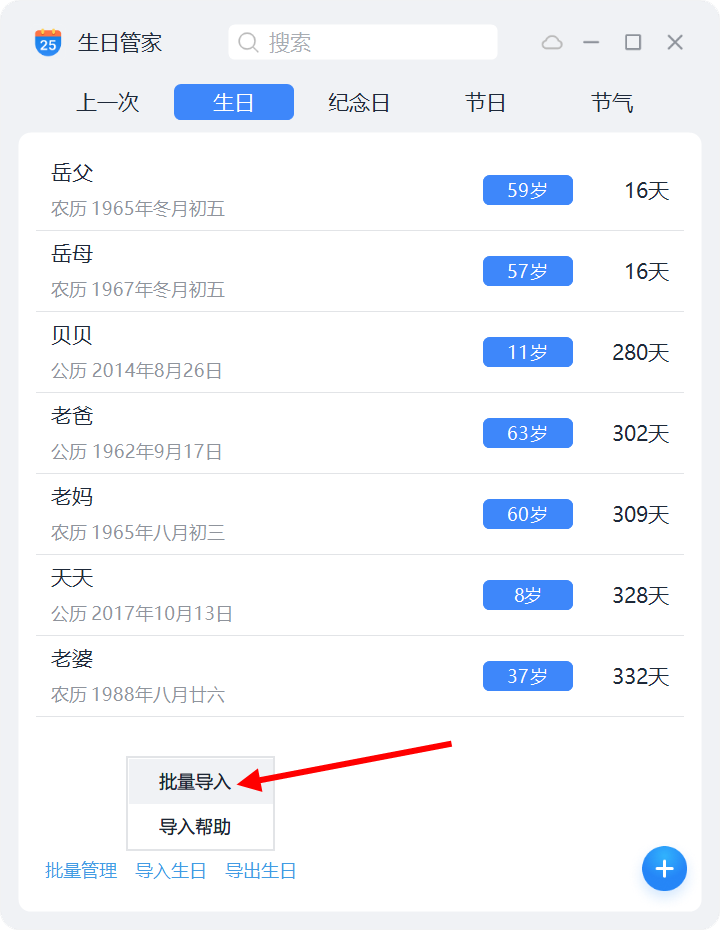Maximize the app window
This screenshot has height=930, width=720.
click(x=633, y=42)
